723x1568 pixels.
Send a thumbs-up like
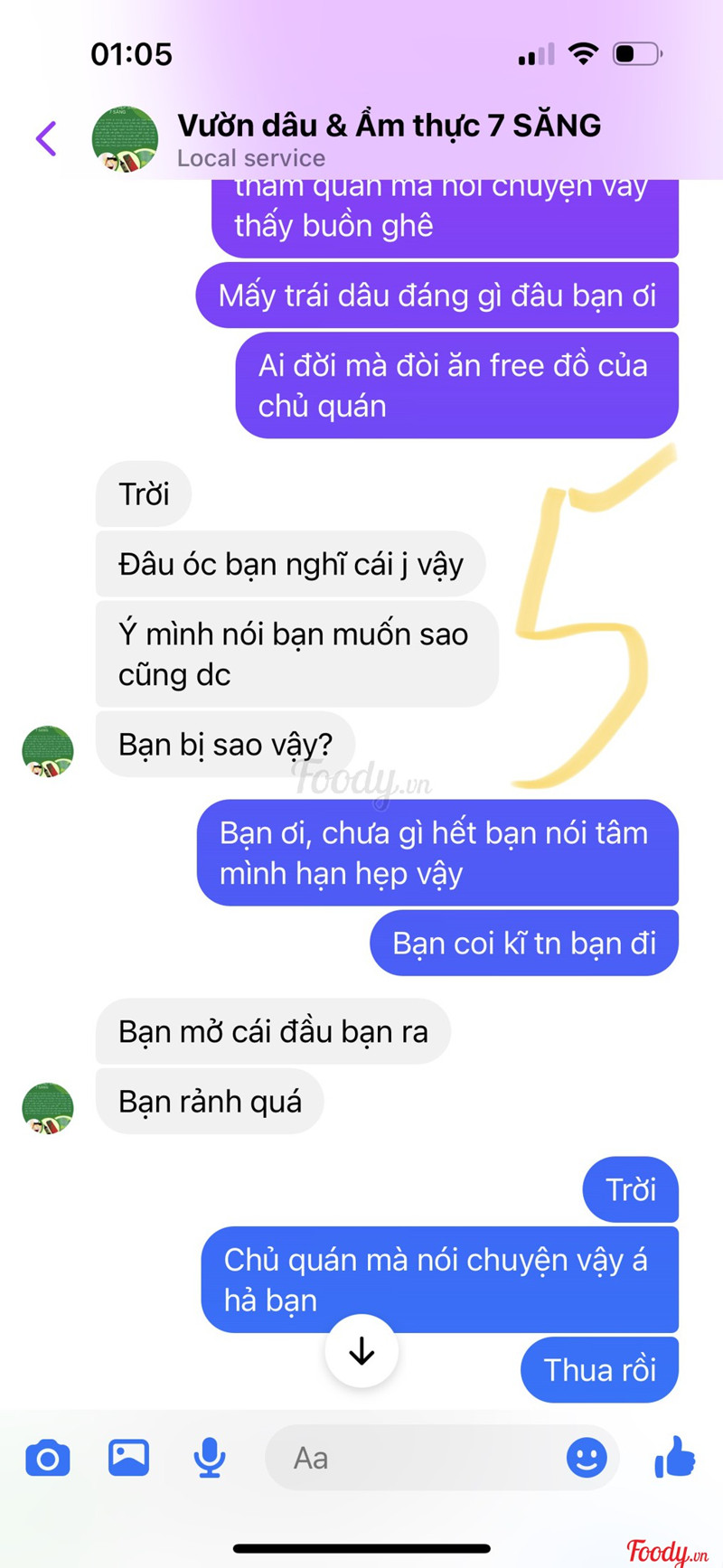point(674,1457)
